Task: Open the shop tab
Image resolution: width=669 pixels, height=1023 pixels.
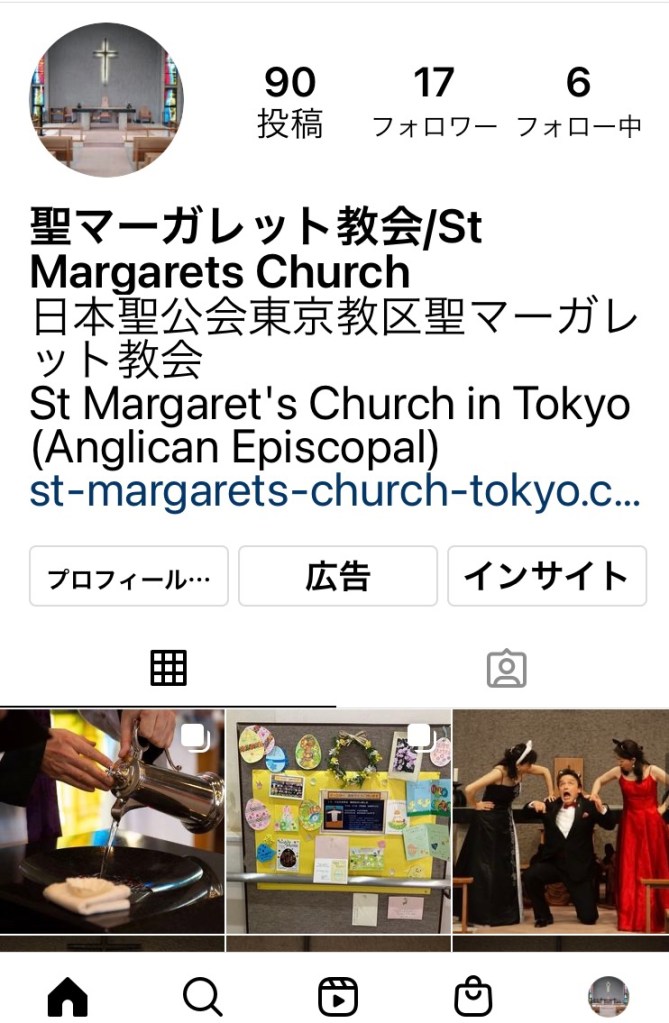Action: [473, 996]
